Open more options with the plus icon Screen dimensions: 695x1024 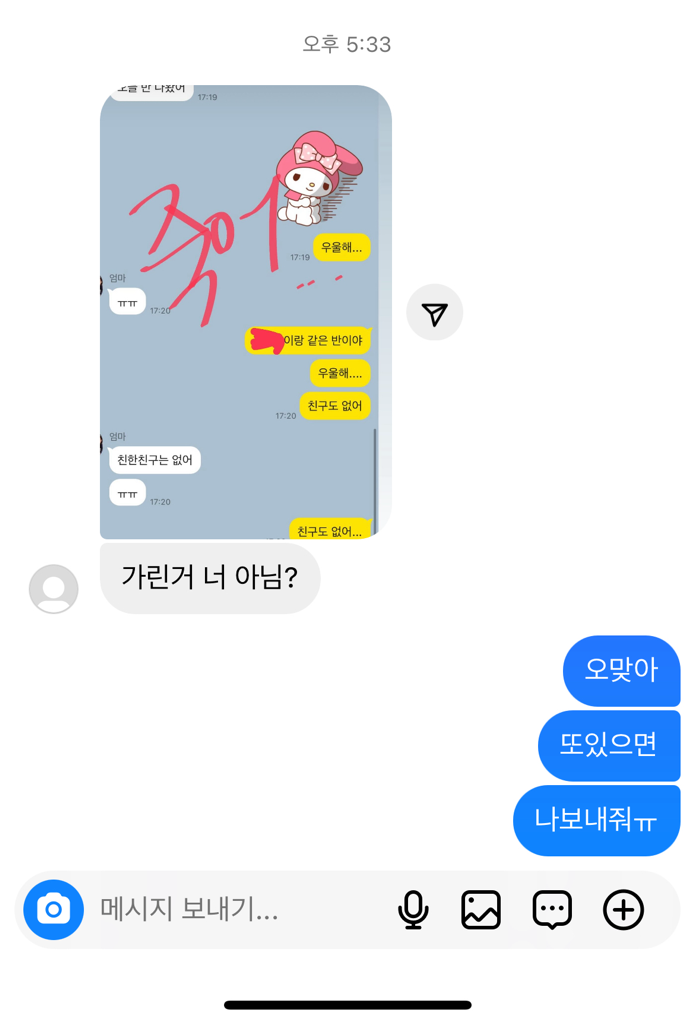tap(623, 910)
